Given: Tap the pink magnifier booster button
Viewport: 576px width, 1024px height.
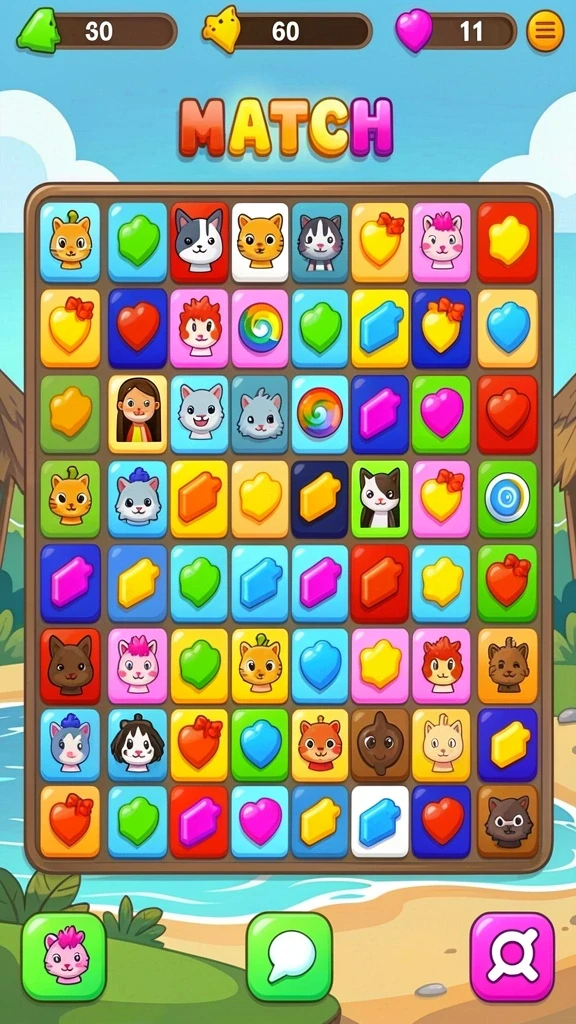Looking at the screenshot, I should (x=512, y=956).
